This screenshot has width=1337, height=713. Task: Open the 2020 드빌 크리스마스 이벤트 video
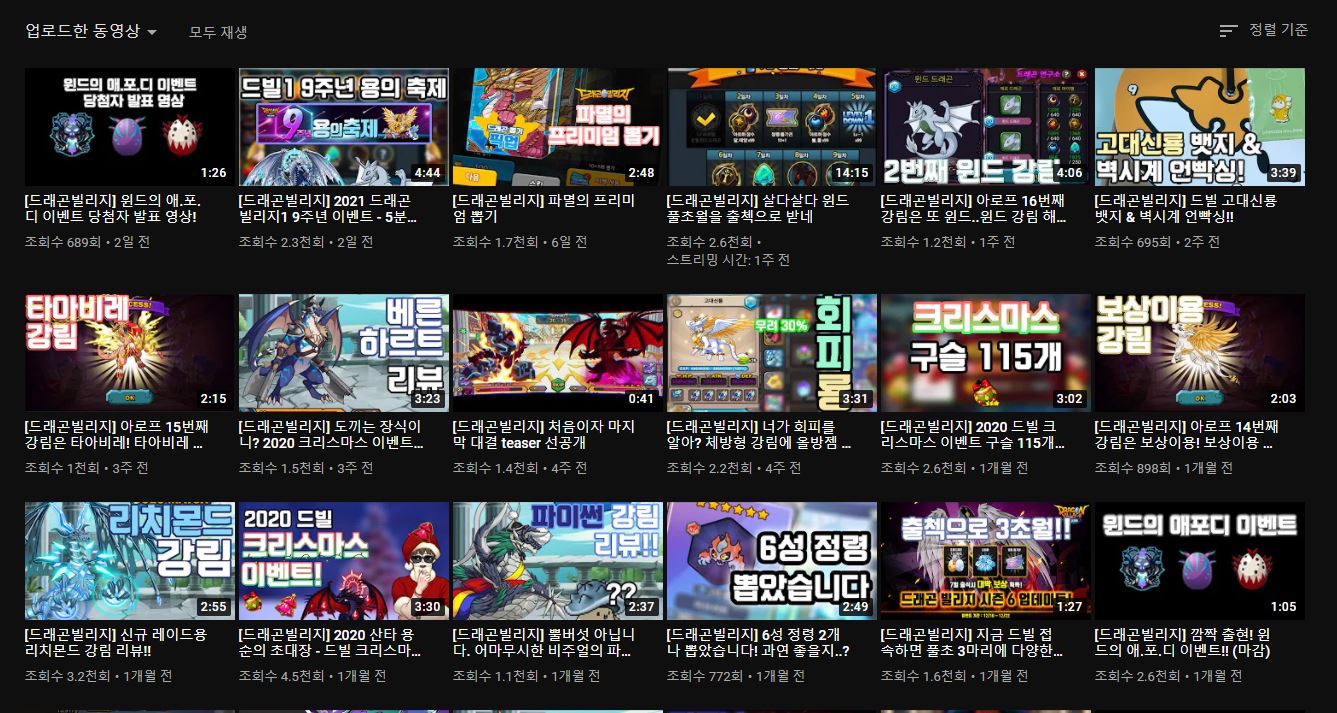(343, 561)
